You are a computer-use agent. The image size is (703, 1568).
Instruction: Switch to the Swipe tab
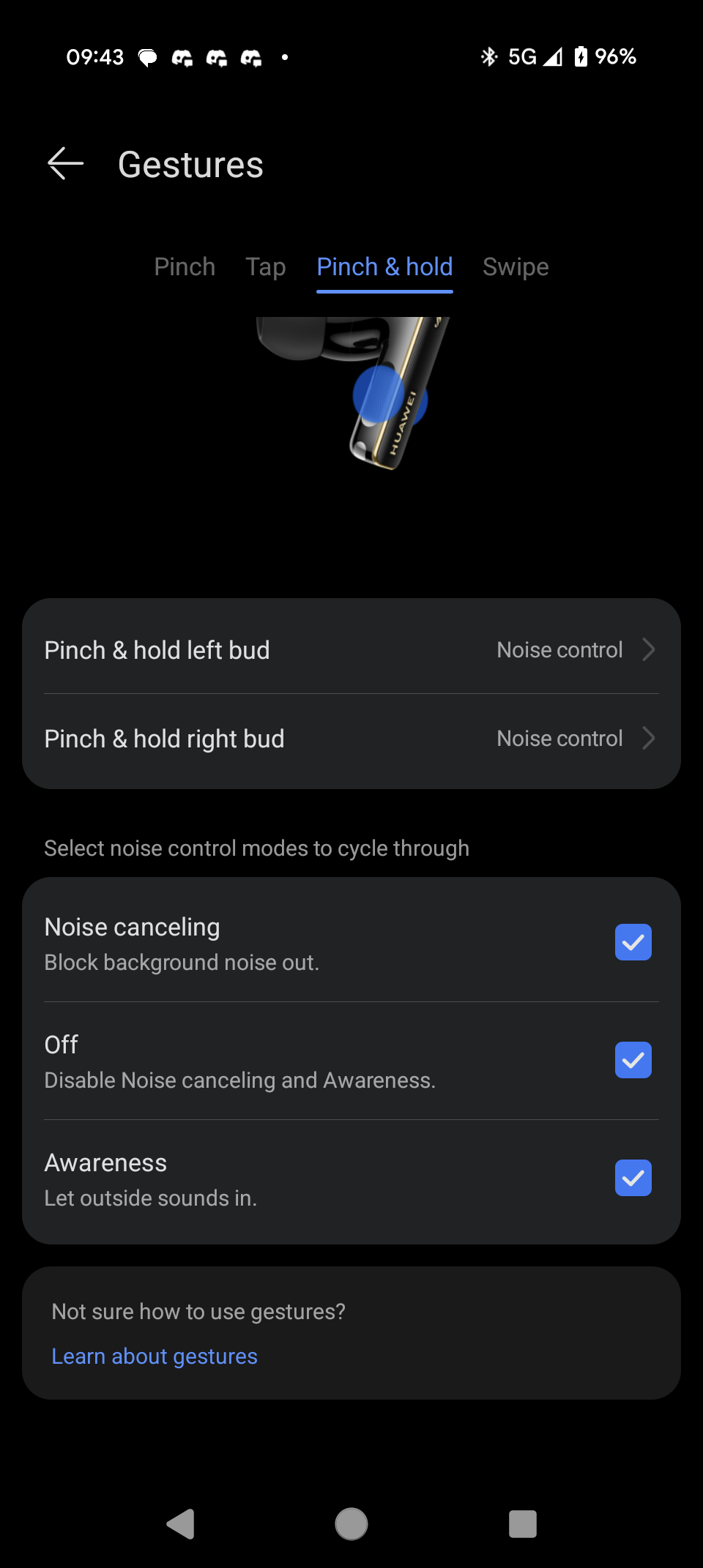(516, 267)
